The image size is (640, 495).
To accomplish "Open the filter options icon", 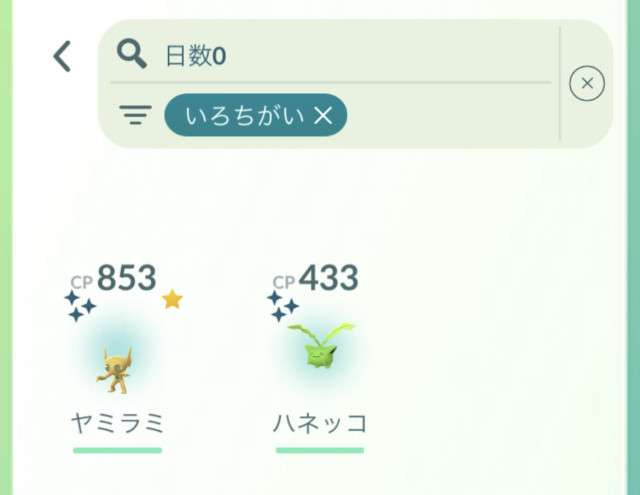I will click(x=133, y=115).
